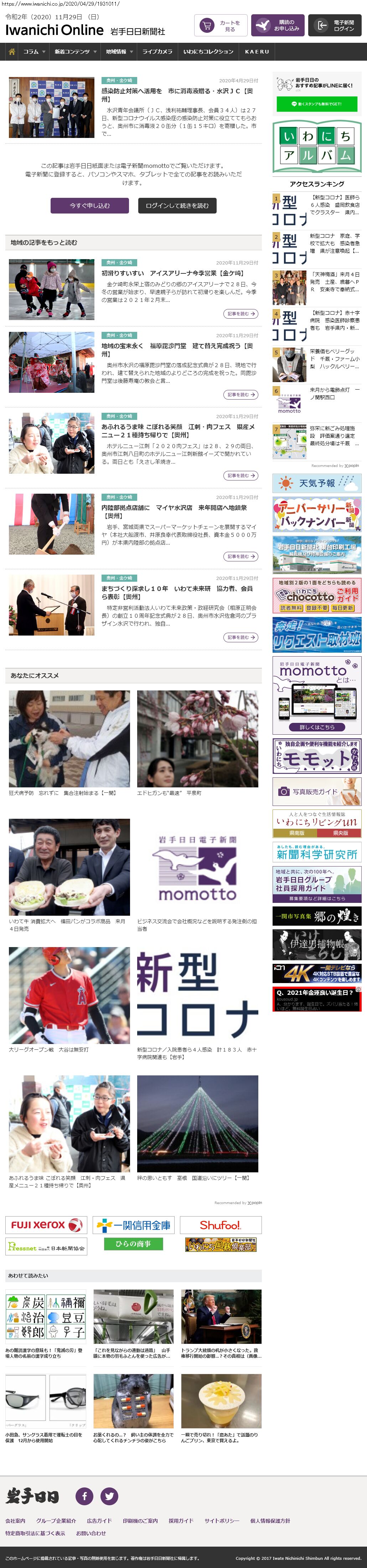Open the home icon in navigation bar

[11, 52]
